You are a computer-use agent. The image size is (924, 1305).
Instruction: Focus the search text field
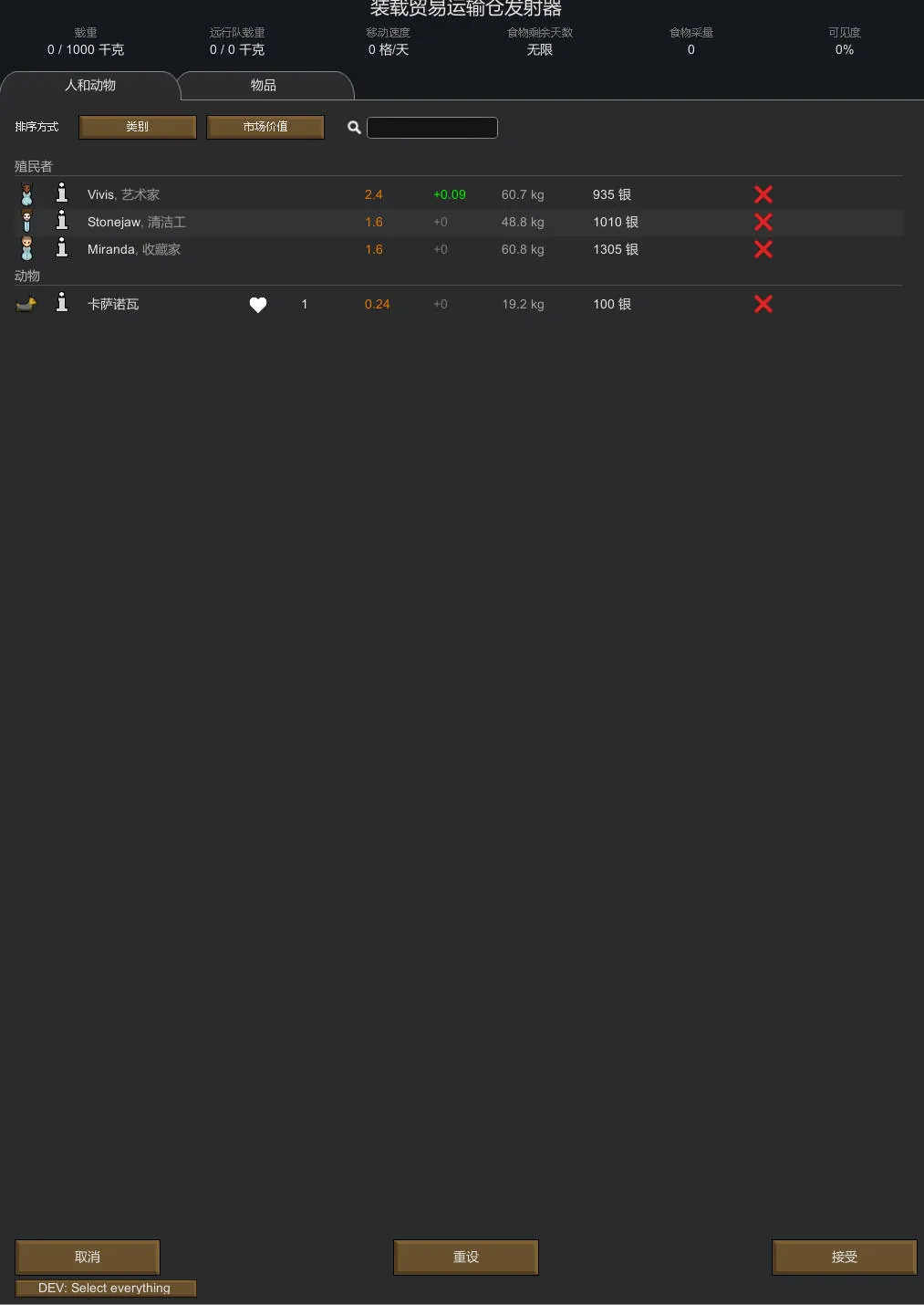coord(432,128)
